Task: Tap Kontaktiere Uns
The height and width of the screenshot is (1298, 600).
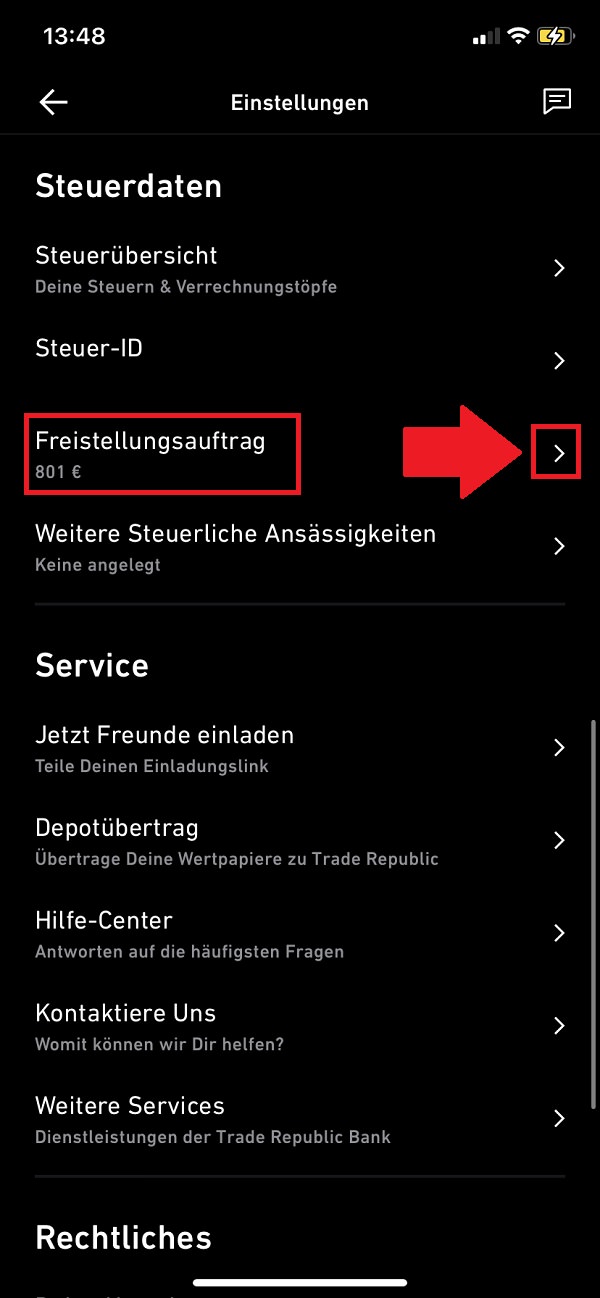Action: coord(300,1026)
